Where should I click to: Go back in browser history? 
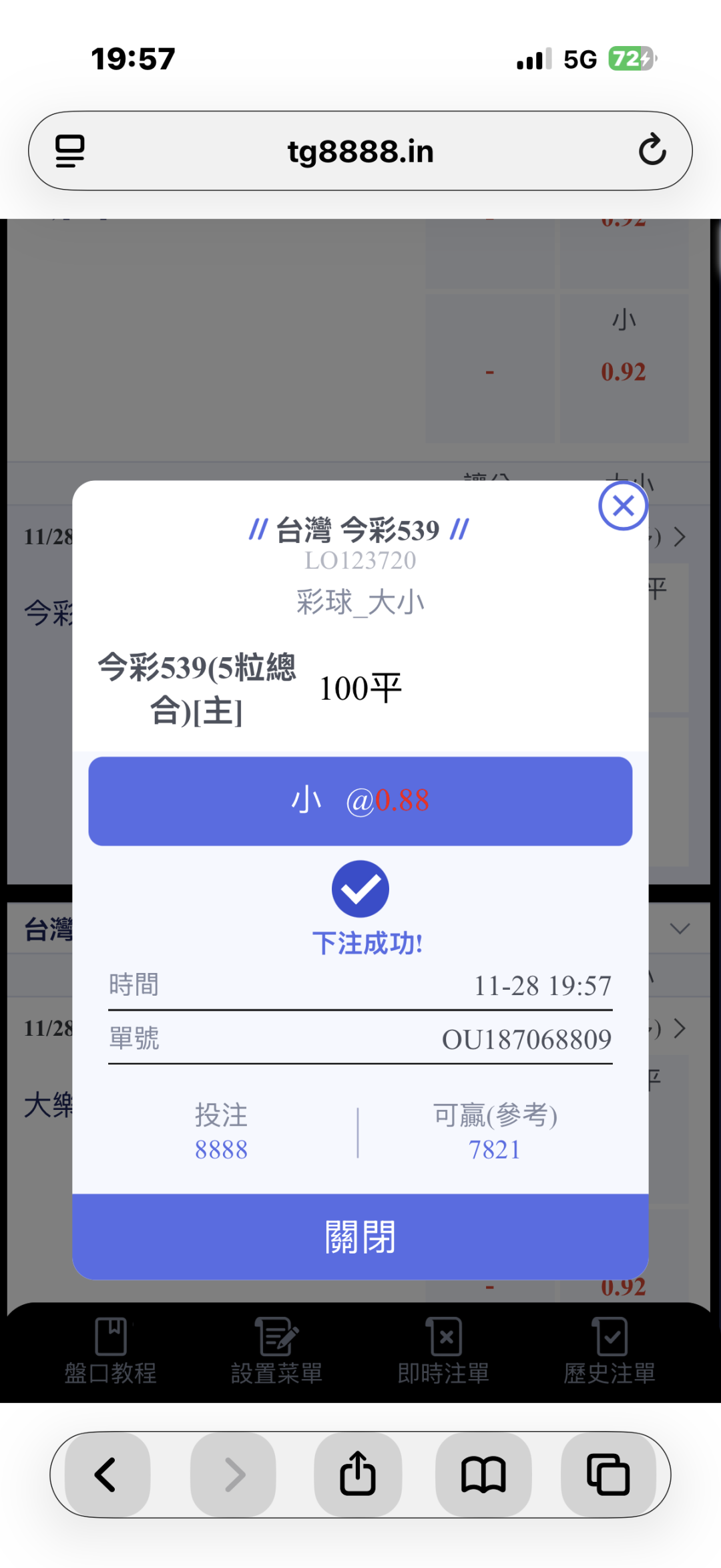pyautogui.click(x=105, y=1475)
